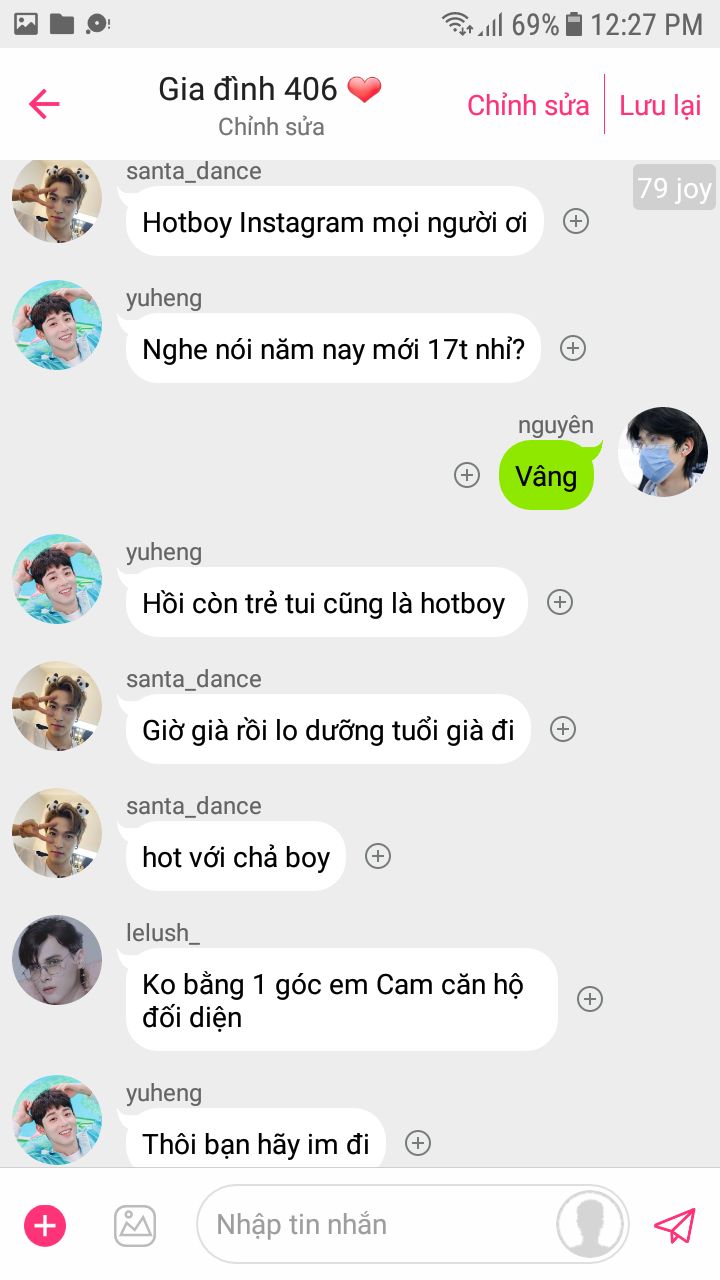720x1280 pixels.
Task: Tap plus icon next to 'hot với chả boy'
Action: coord(377,856)
